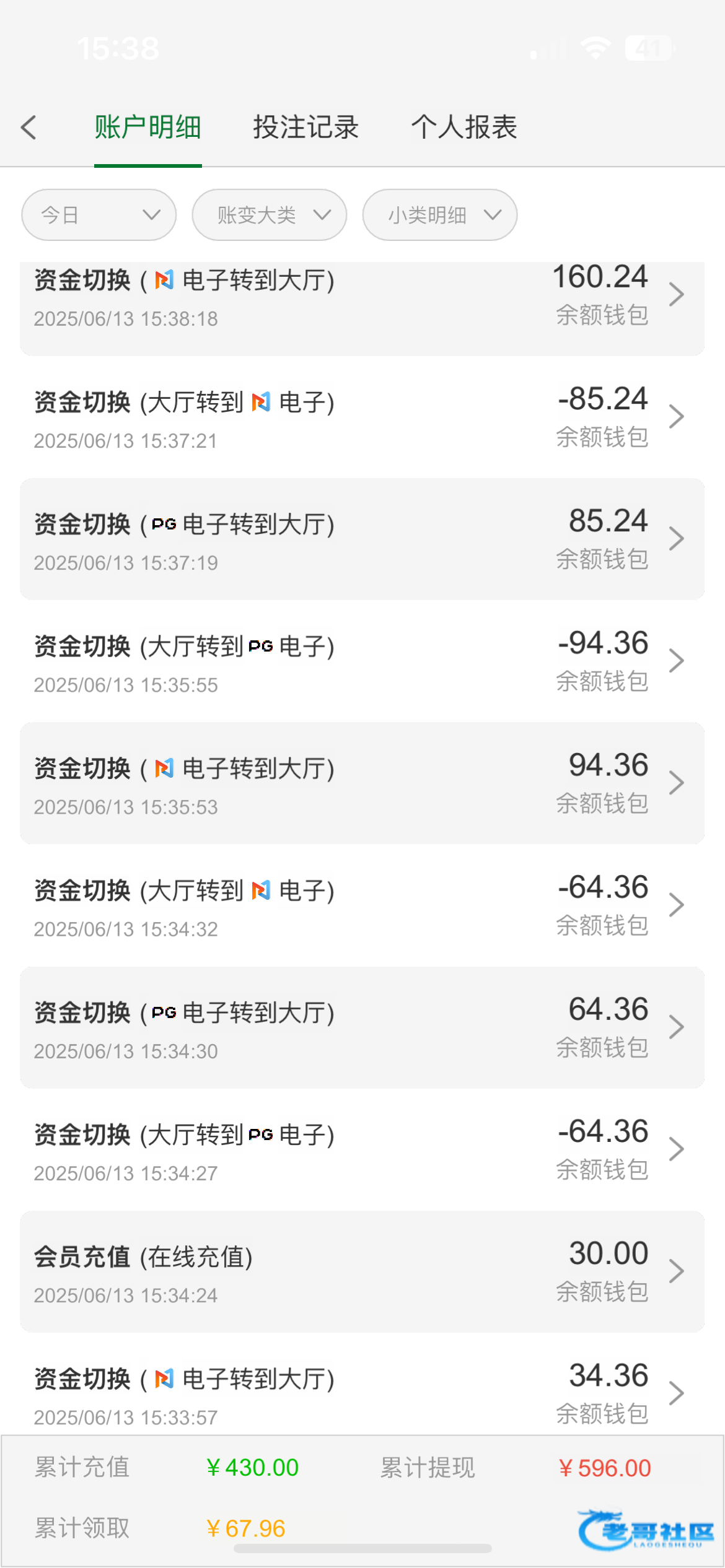Go back using the top-left arrow
725x1568 pixels.
pos(29,128)
